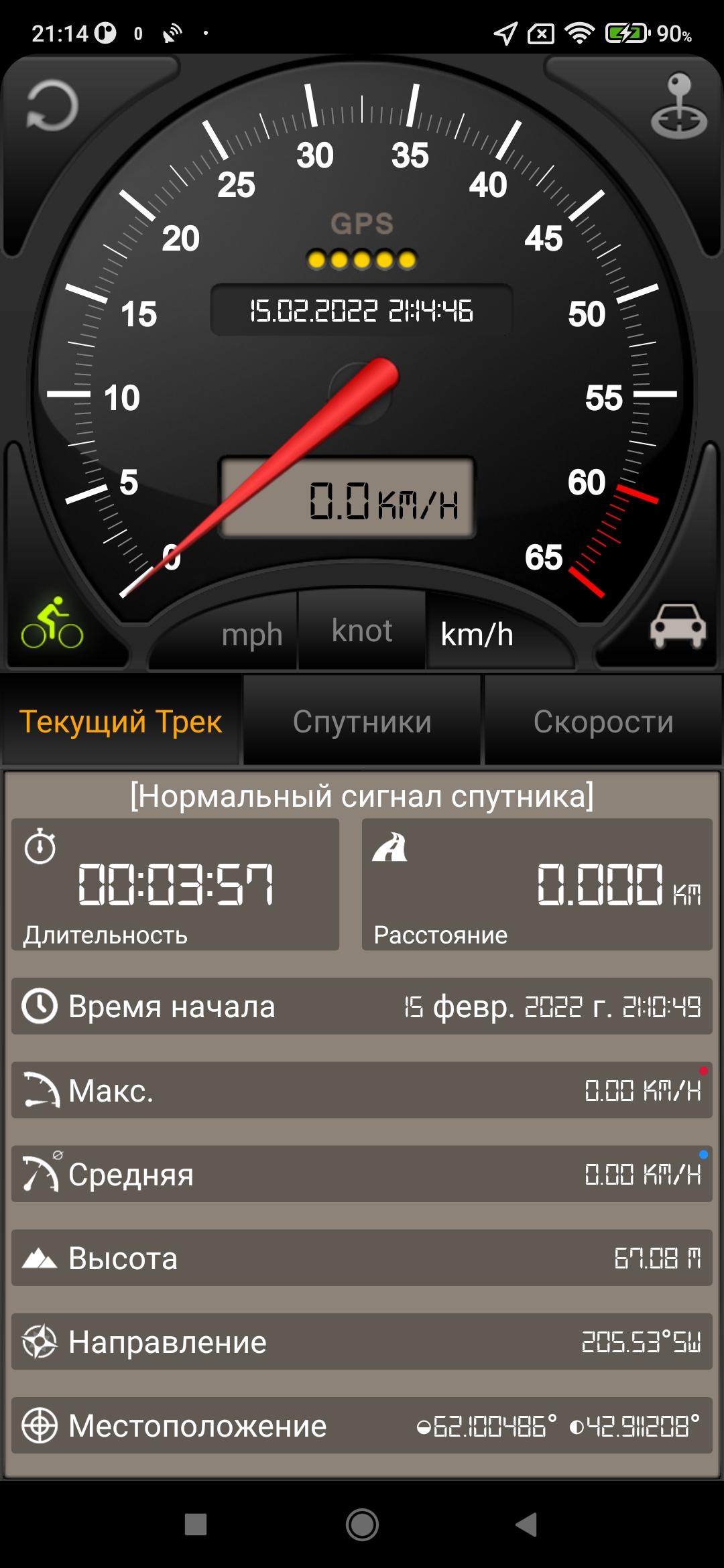Go back with system back button
Image resolution: width=724 pixels, height=1568 pixels.
click(527, 1524)
